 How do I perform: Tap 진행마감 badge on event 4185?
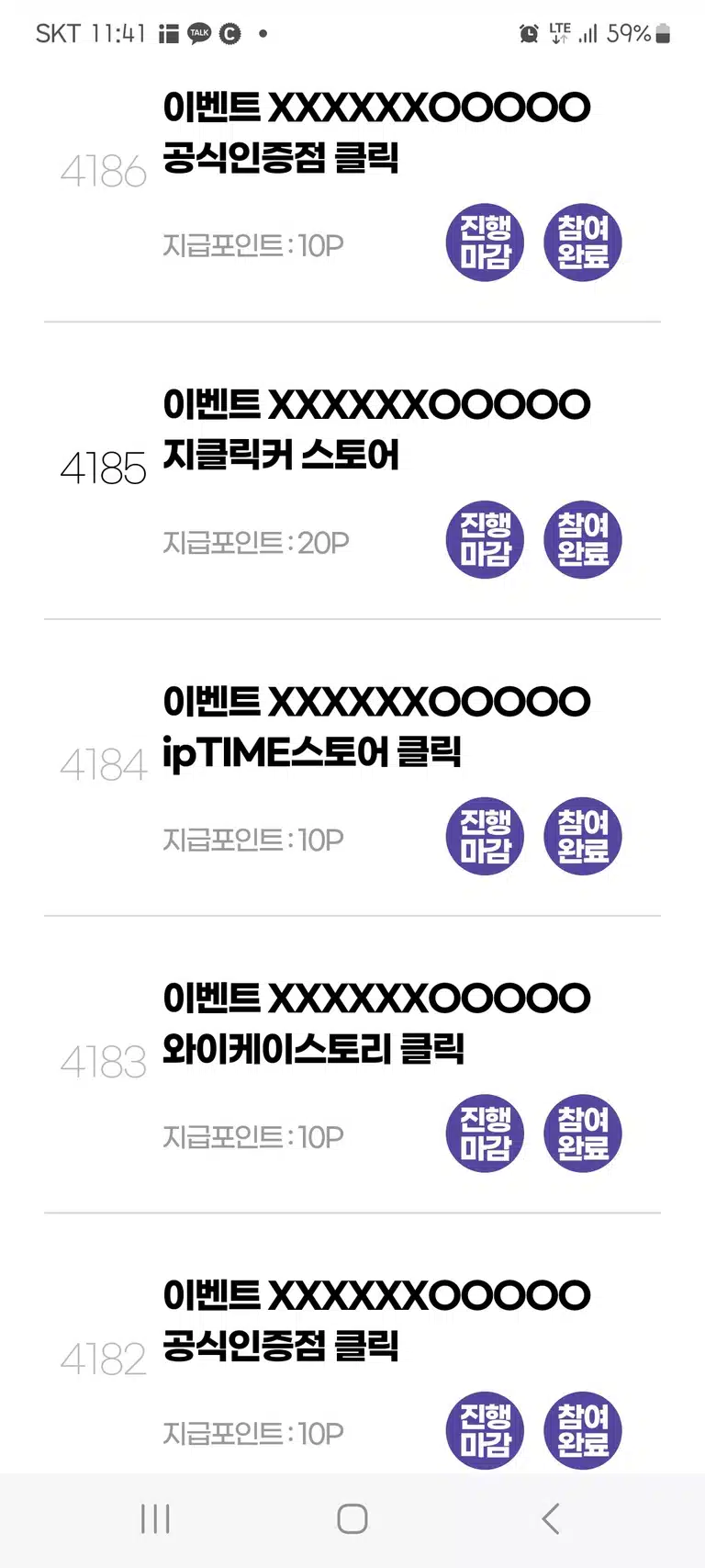[x=485, y=539]
